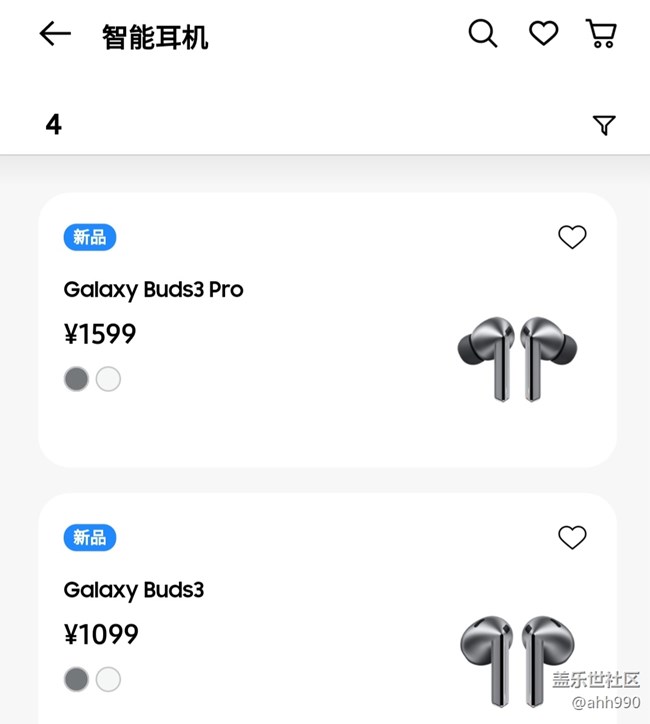Open the shopping cart
The width and height of the screenshot is (650, 724).
[601, 34]
